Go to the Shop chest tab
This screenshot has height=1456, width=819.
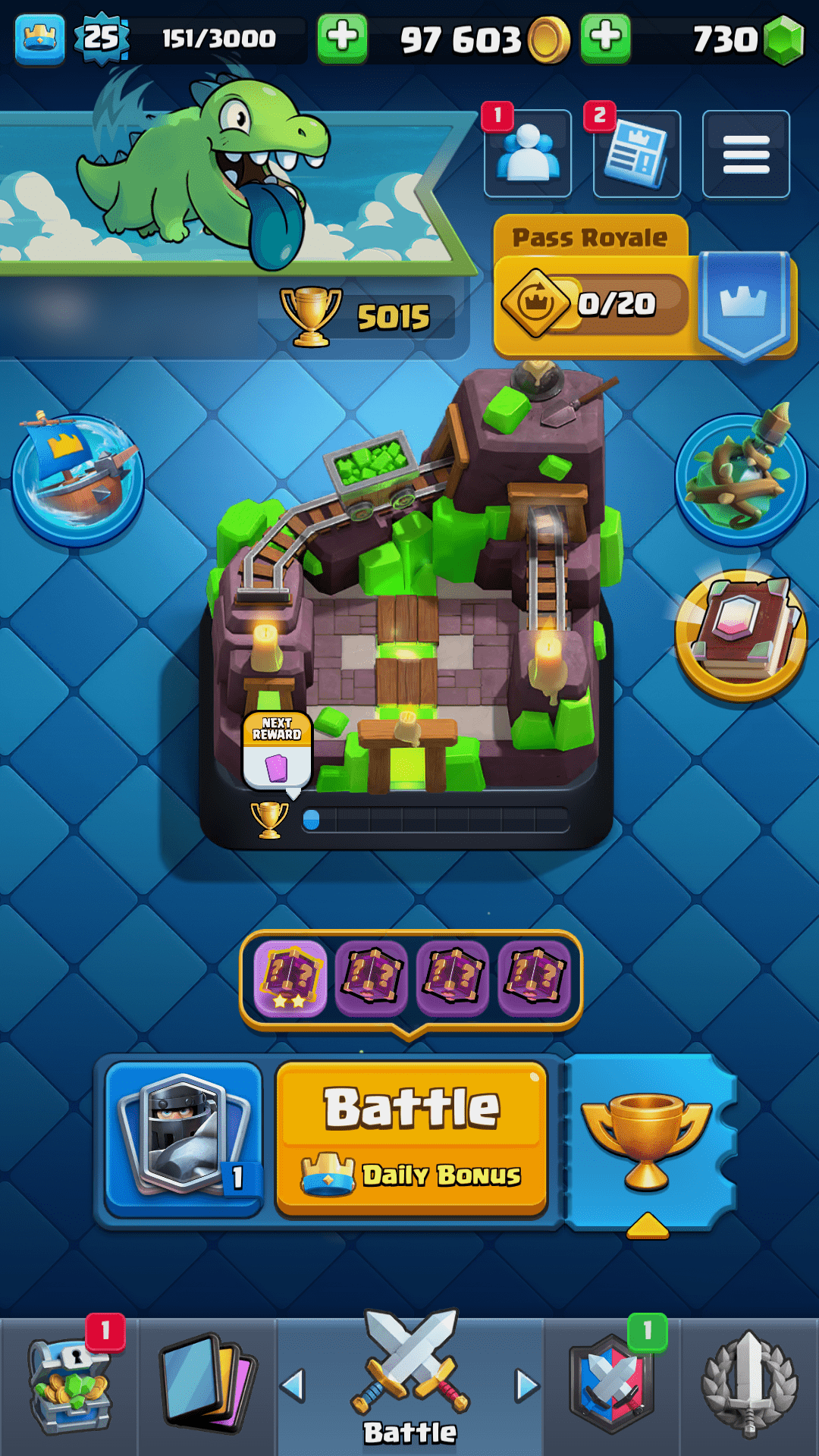[70, 1386]
